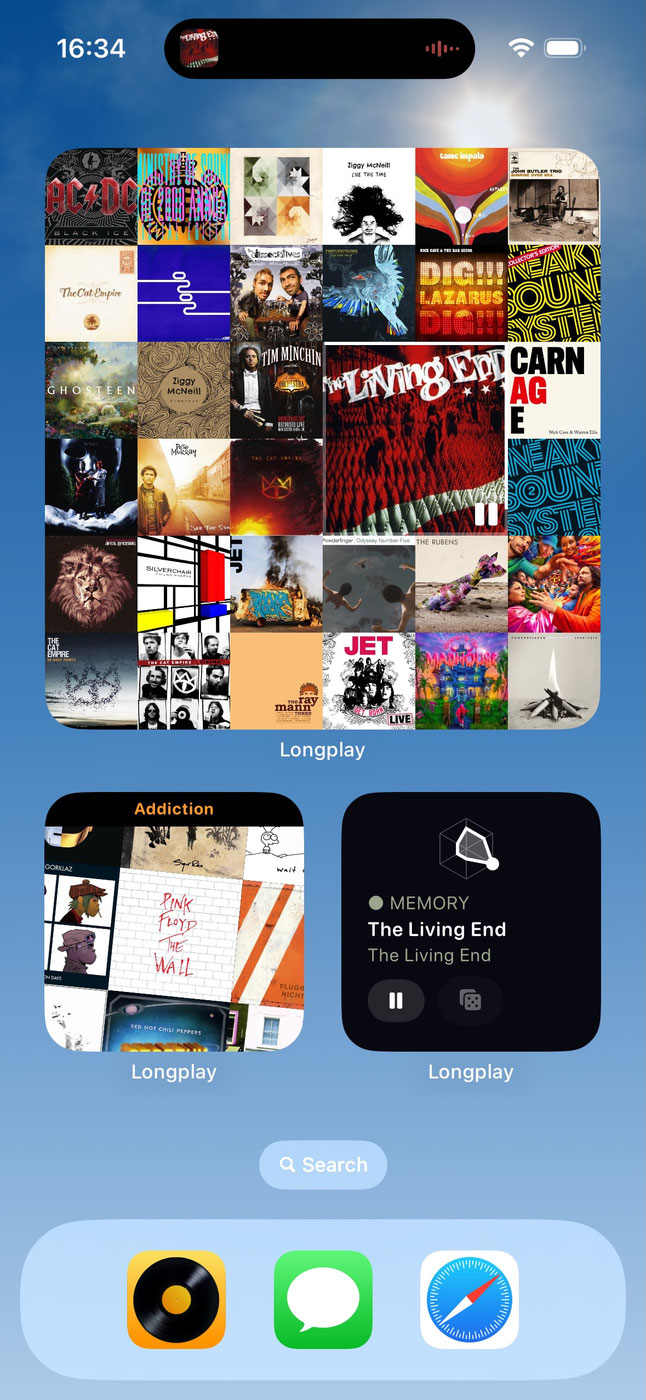Viewport: 646px width, 1400px height.
Task: Pause The Living End album in grid
Action: pos(485,514)
